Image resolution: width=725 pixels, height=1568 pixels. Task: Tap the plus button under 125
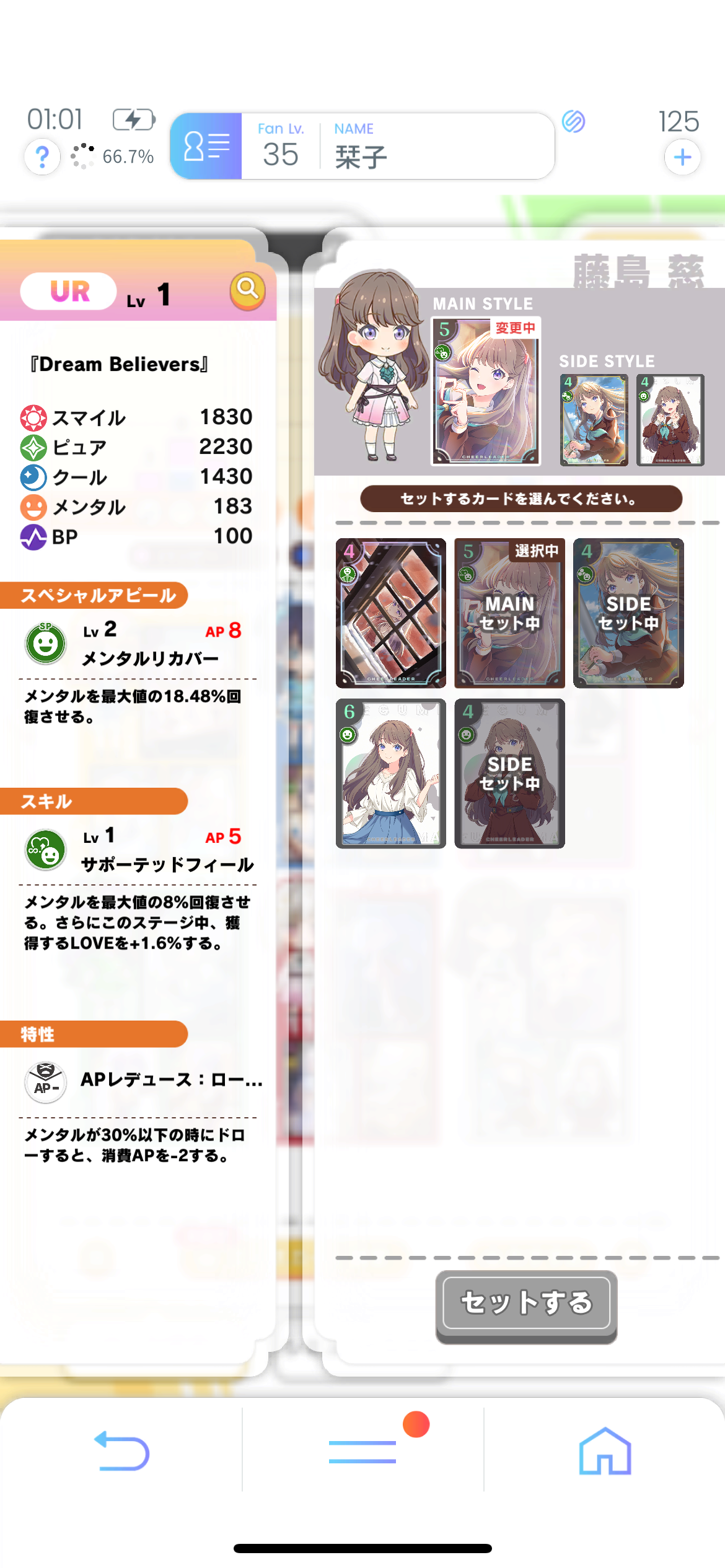[682, 157]
